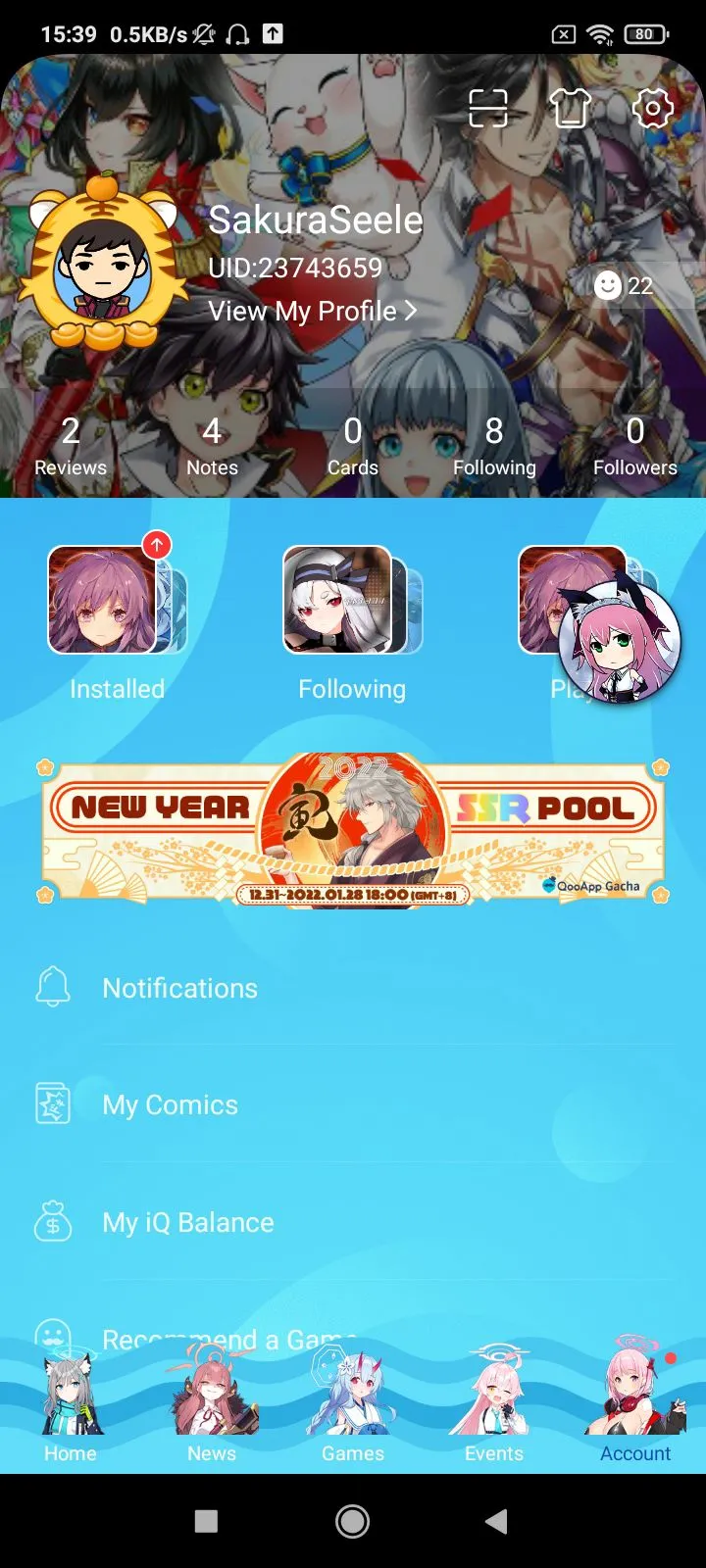View the 0 Followers list
The height and width of the screenshot is (1568, 706).
pos(635,446)
